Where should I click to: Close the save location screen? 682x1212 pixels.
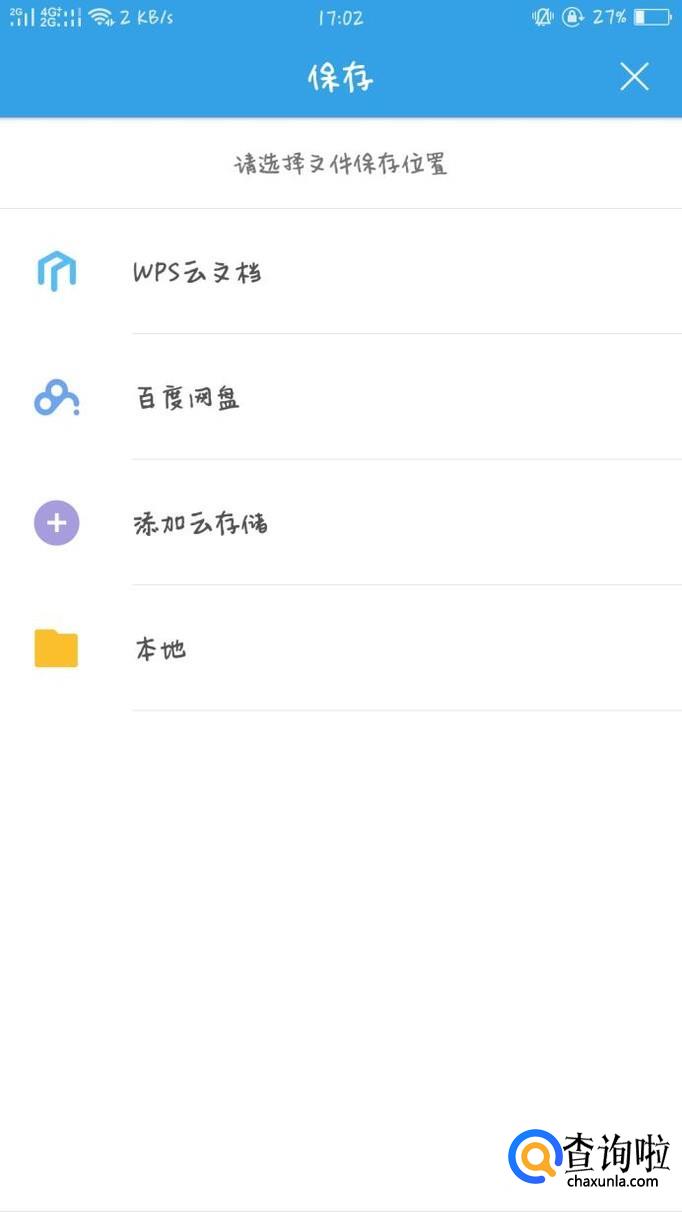coord(634,77)
